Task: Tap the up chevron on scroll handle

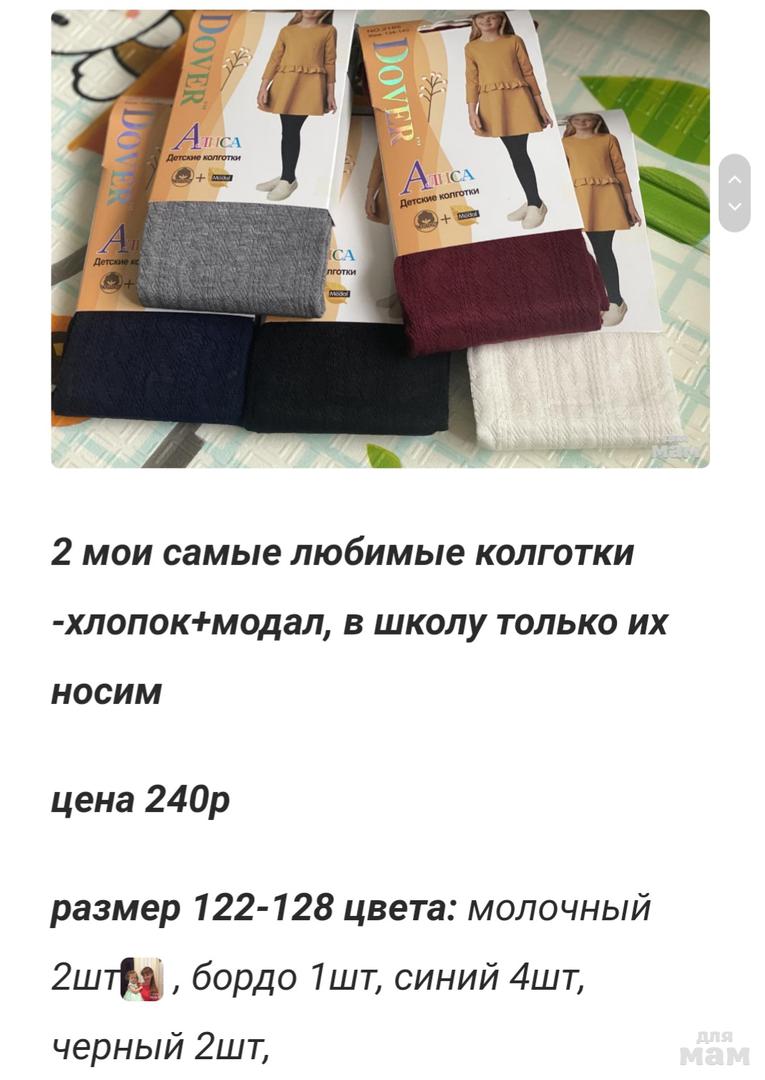Action: tap(735, 178)
